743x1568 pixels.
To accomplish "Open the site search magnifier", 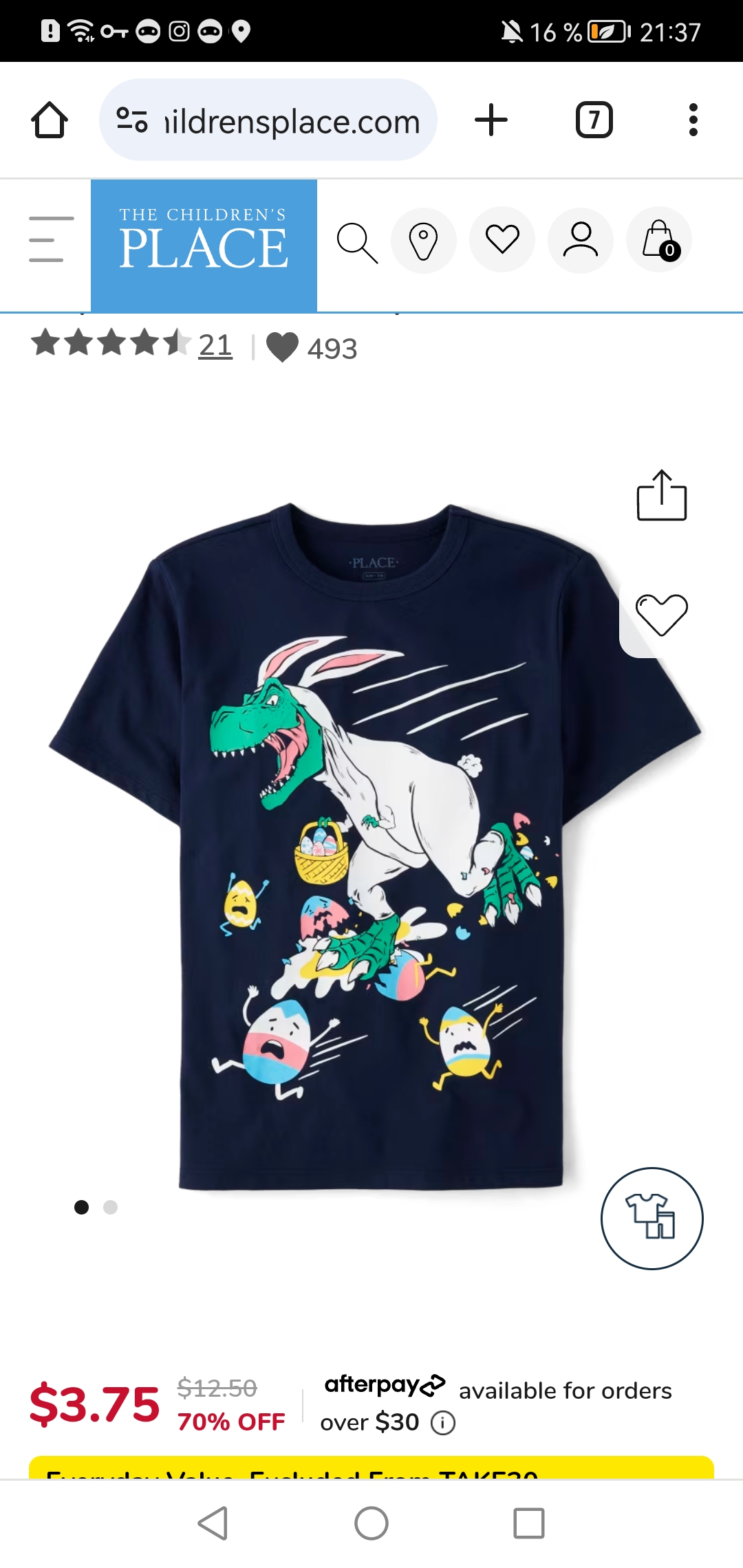I will (356, 242).
